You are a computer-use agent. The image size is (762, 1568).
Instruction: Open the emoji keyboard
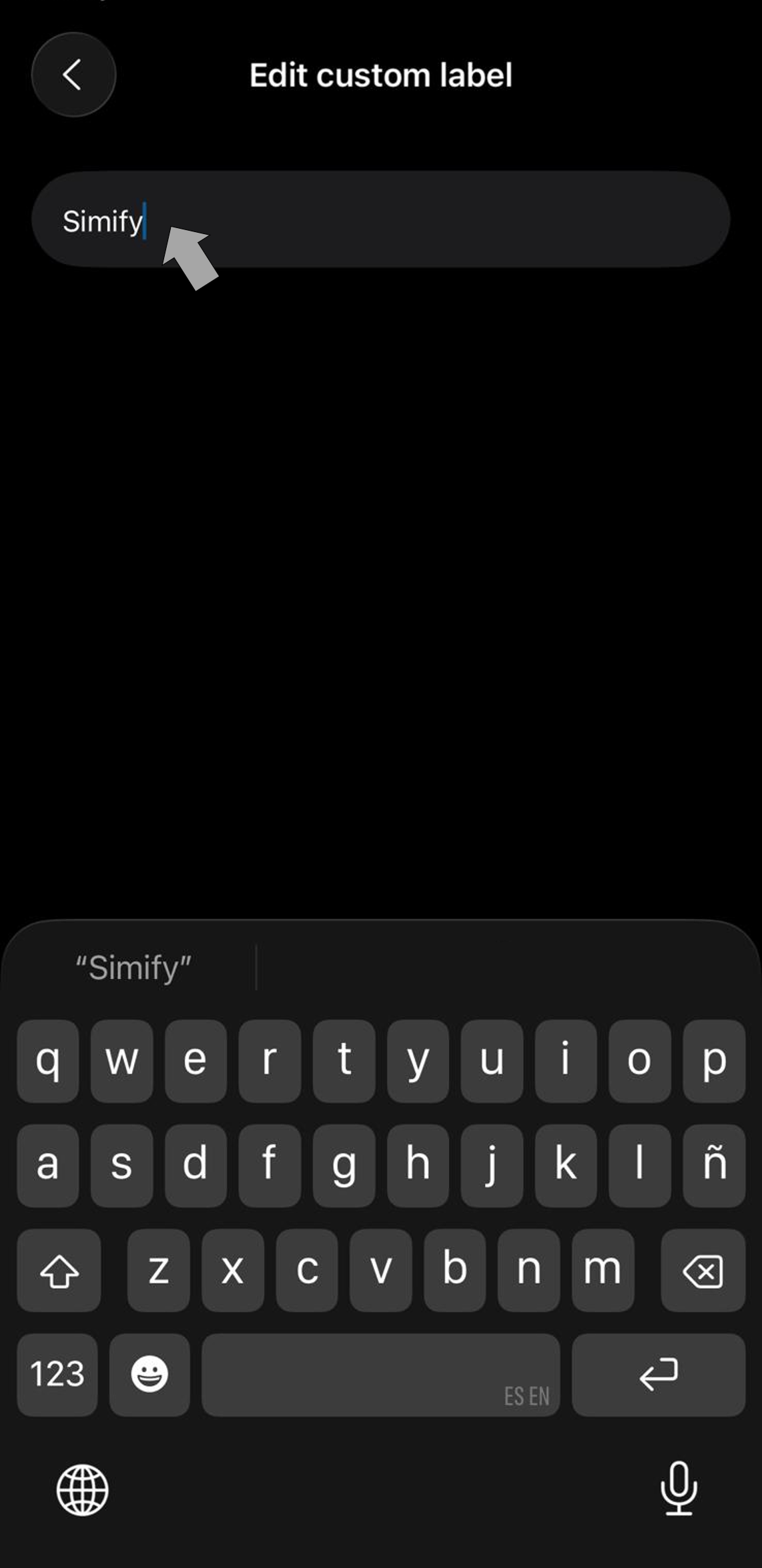[x=149, y=1375]
